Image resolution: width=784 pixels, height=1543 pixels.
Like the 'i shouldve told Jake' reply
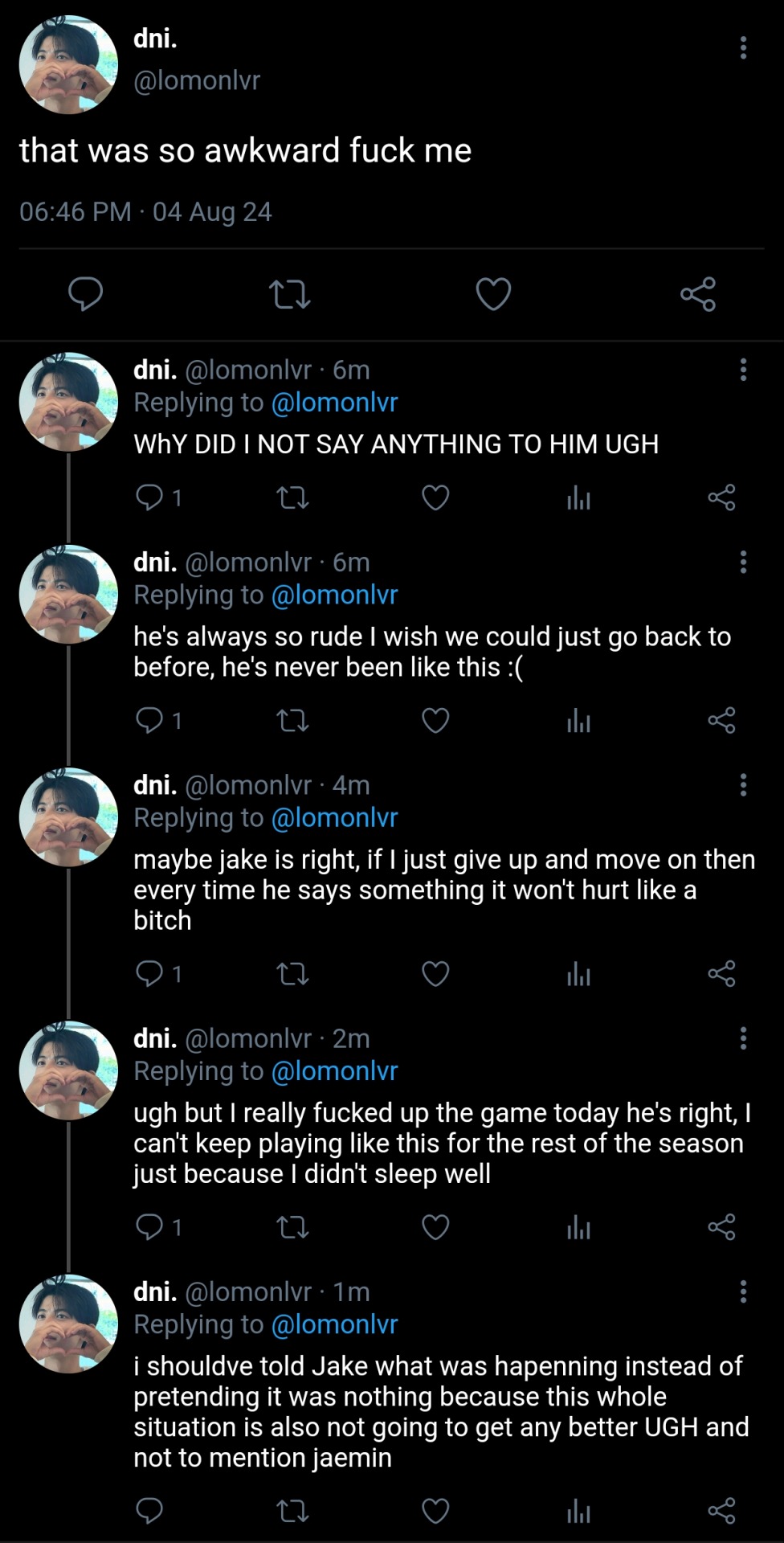point(435,1512)
